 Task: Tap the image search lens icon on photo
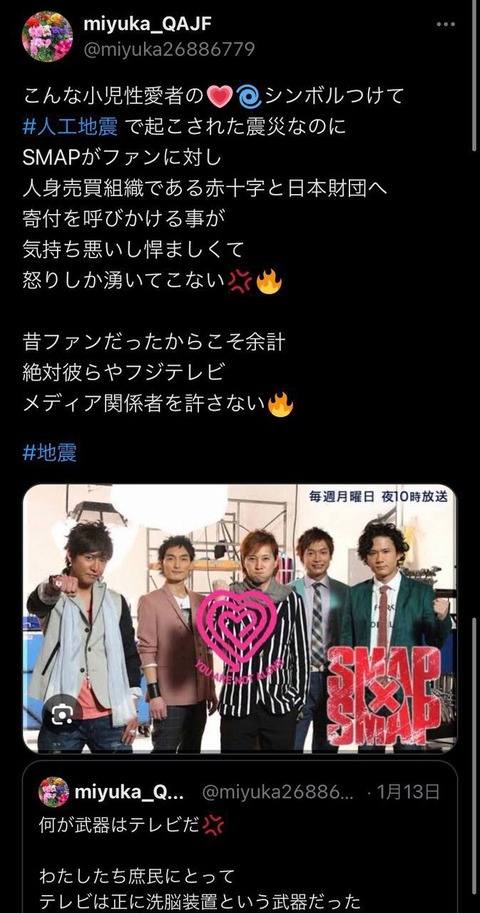coord(62,714)
